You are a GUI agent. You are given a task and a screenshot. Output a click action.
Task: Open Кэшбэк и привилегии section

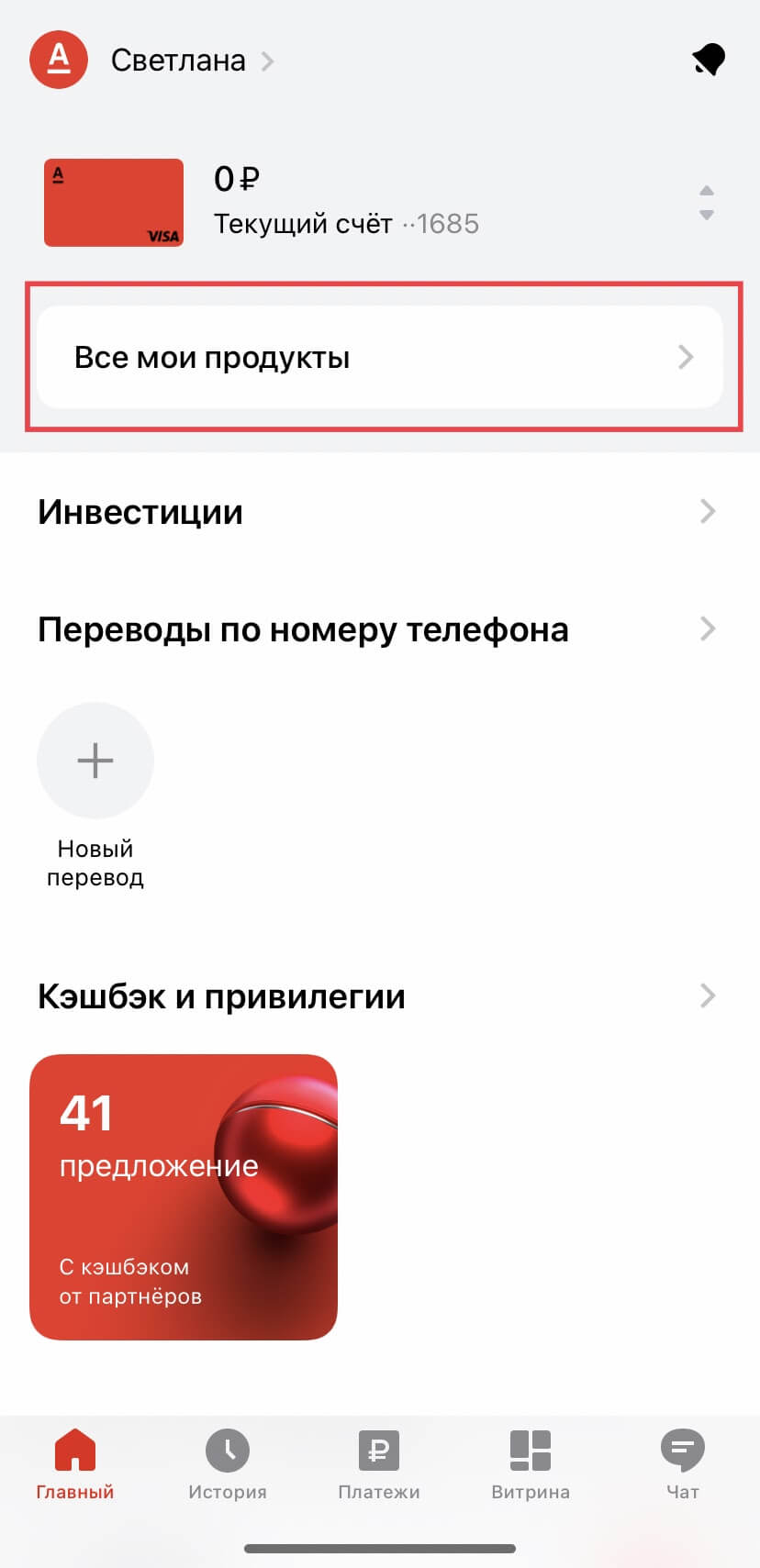[376, 996]
